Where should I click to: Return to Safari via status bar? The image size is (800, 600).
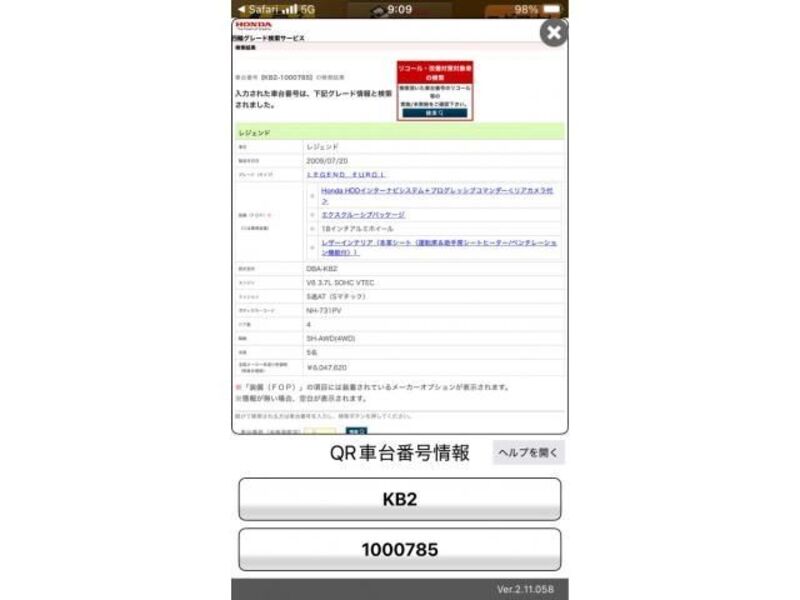point(258,9)
